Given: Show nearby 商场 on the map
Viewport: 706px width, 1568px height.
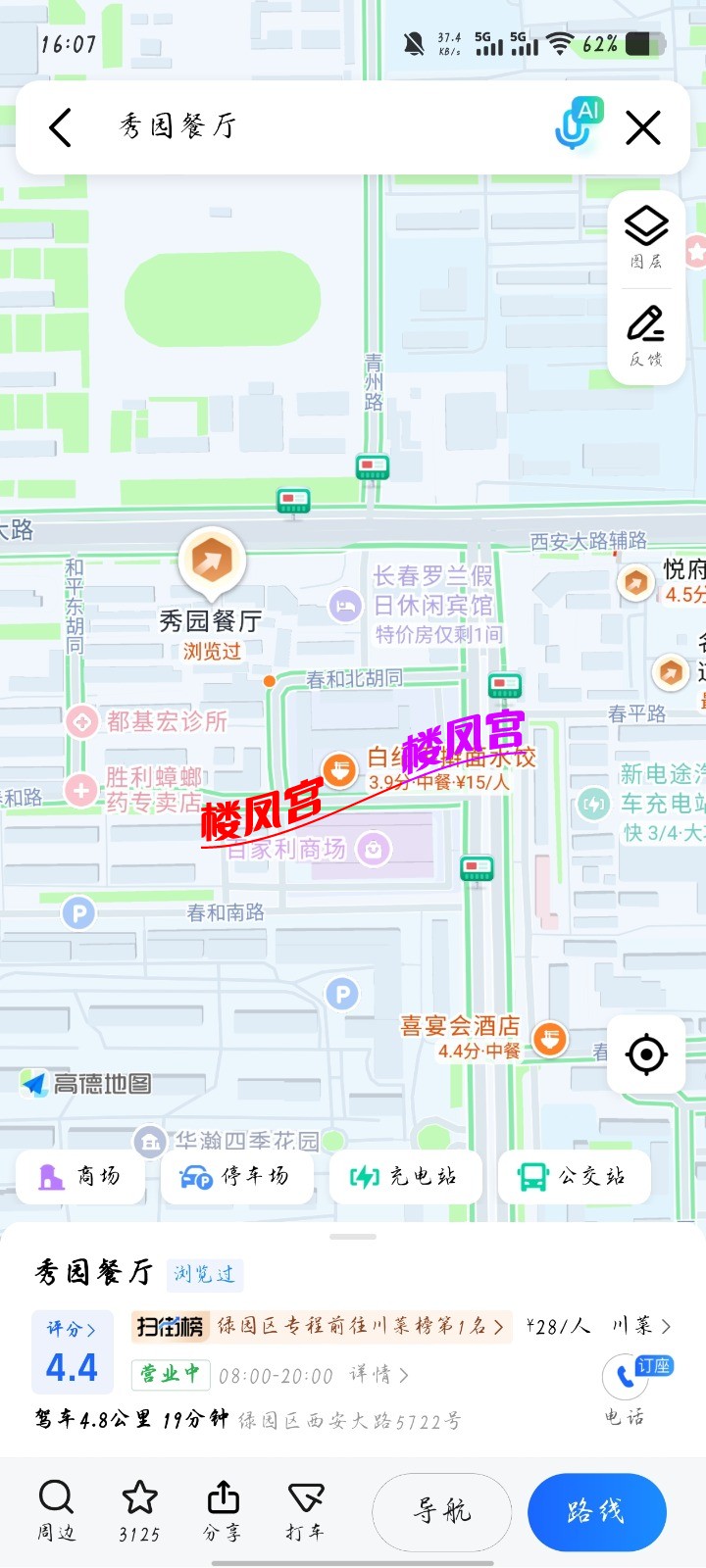Looking at the screenshot, I should coord(81,1176).
